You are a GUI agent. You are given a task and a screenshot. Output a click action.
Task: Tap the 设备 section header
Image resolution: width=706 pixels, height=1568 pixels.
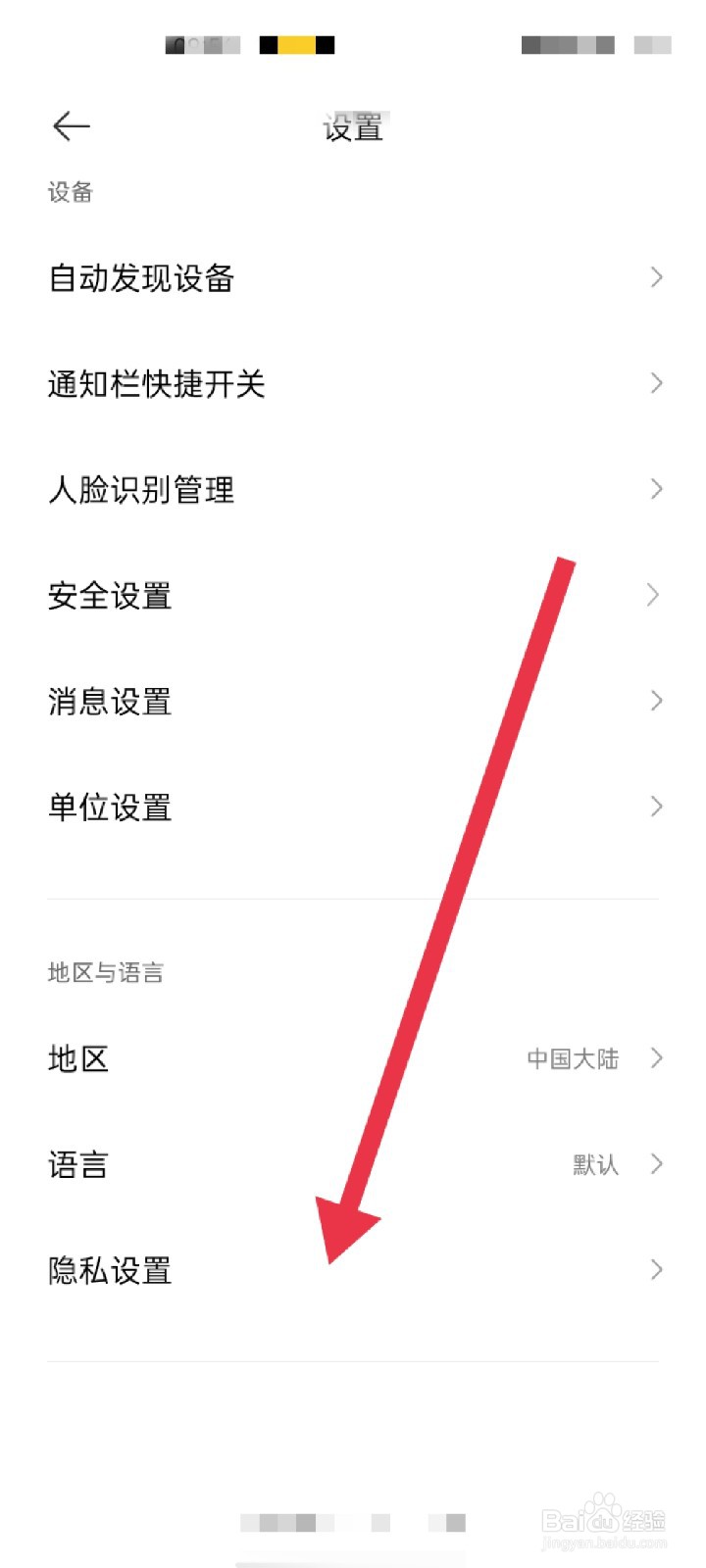tap(70, 192)
